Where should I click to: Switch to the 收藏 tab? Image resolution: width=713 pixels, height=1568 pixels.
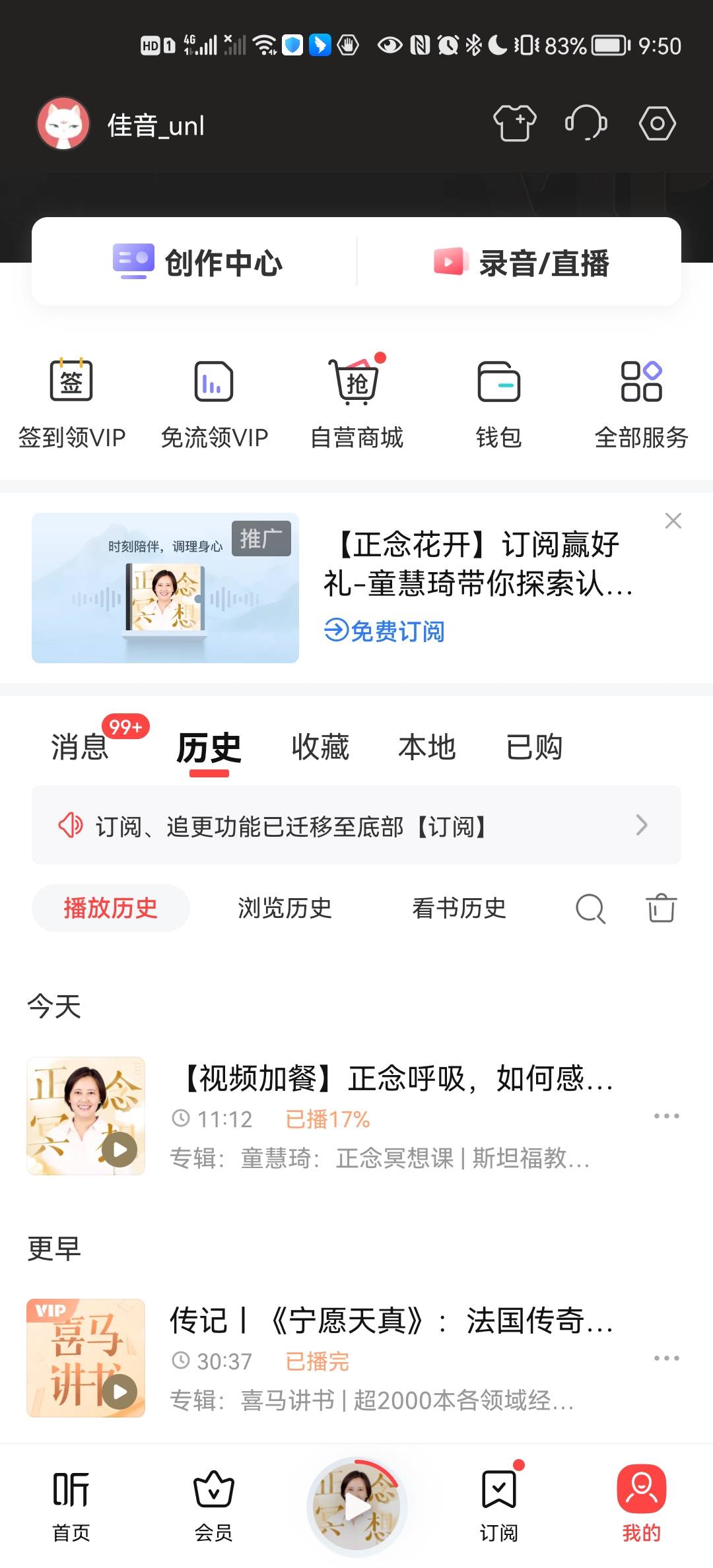point(319,746)
